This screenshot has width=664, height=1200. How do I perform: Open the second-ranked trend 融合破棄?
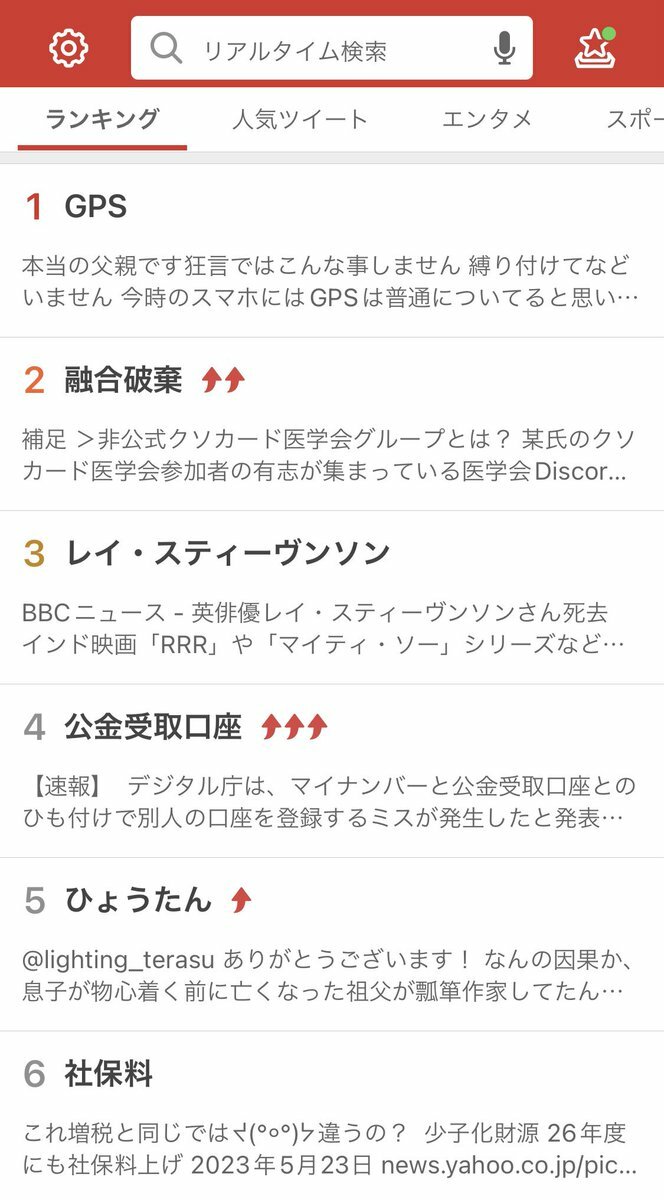[x=332, y=424]
